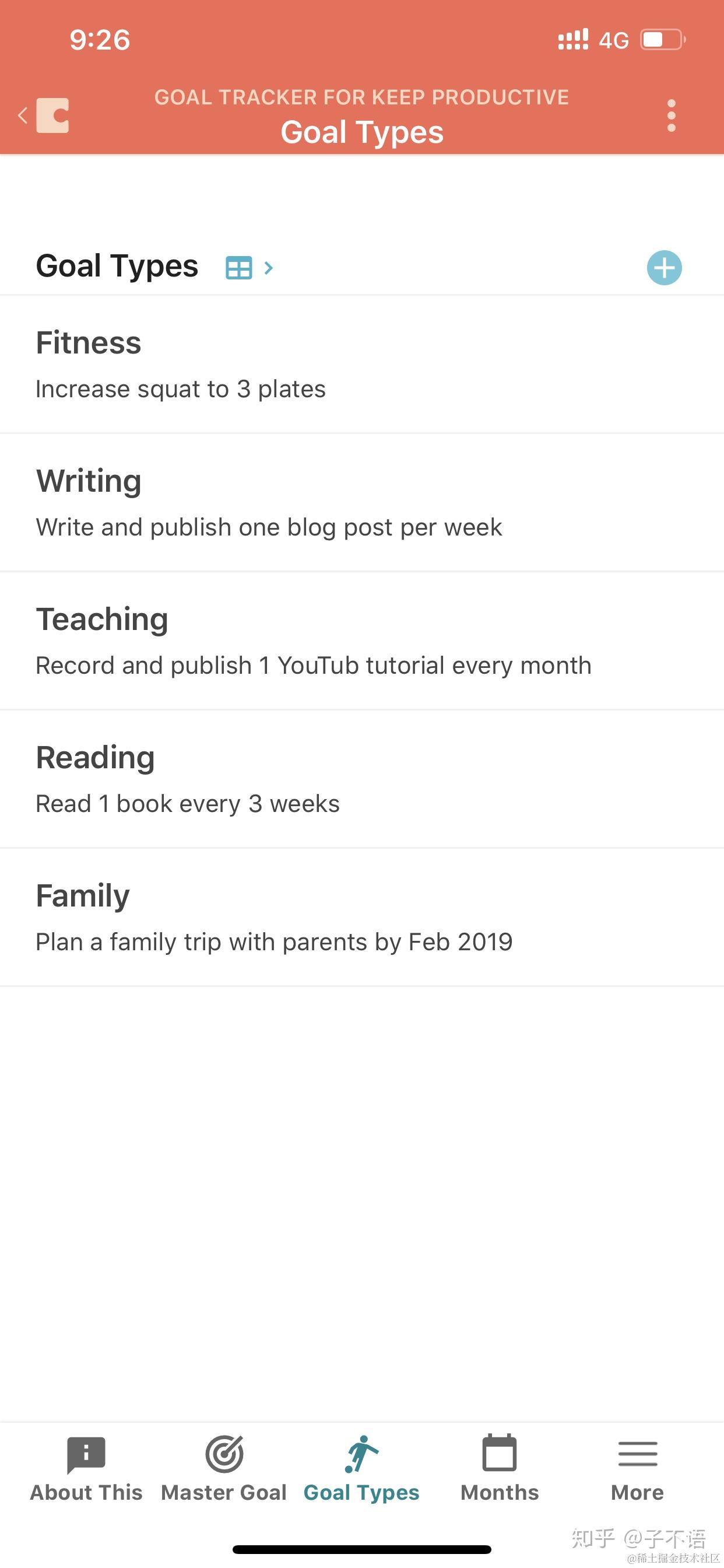Screen dimensions: 724x1568
Task: Open the More tab
Action: click(637, 1468)
